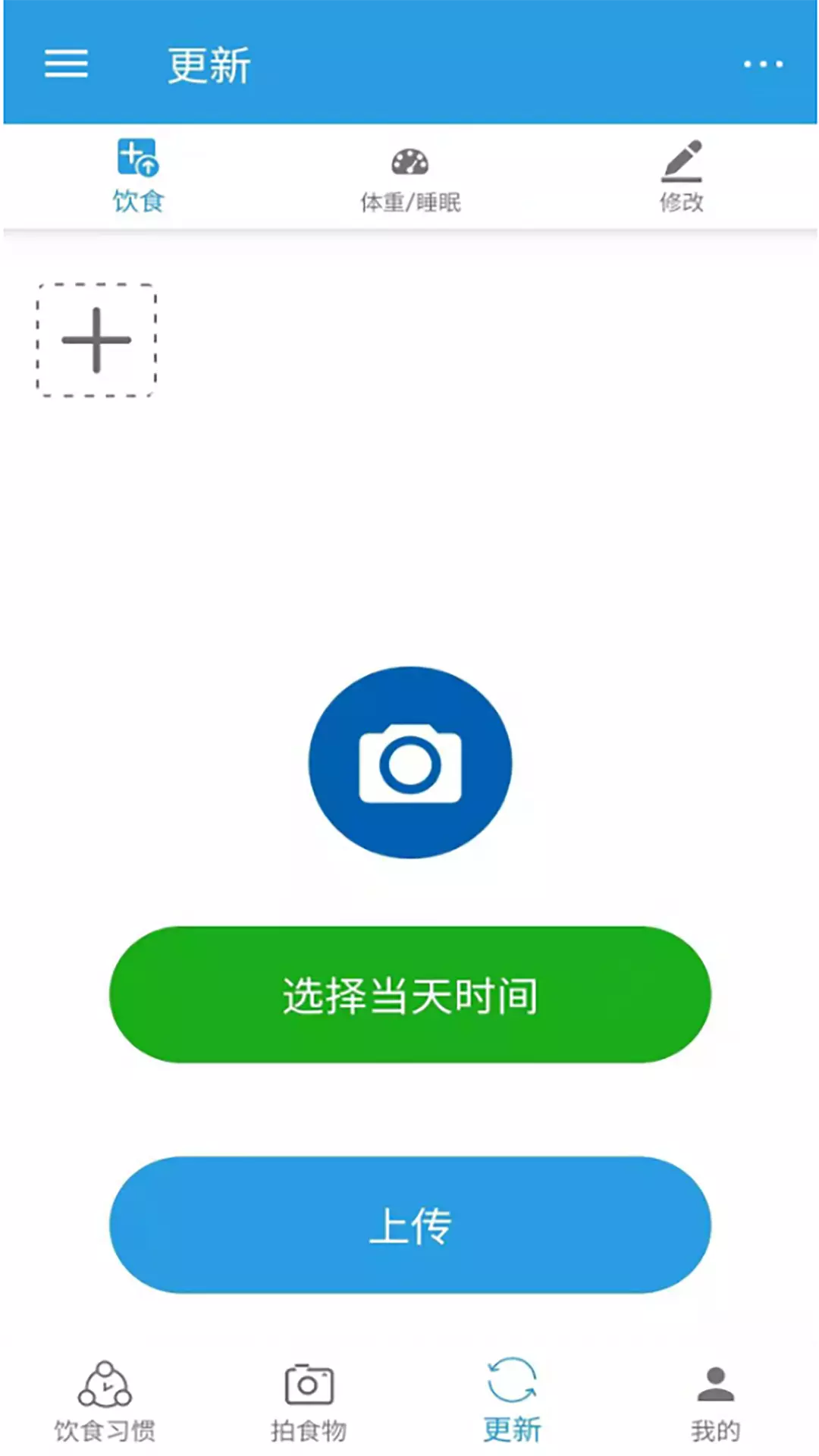Open the 修改 tab
The image size is (819, 1456).
pyautogui.click(x=681, y=177)
